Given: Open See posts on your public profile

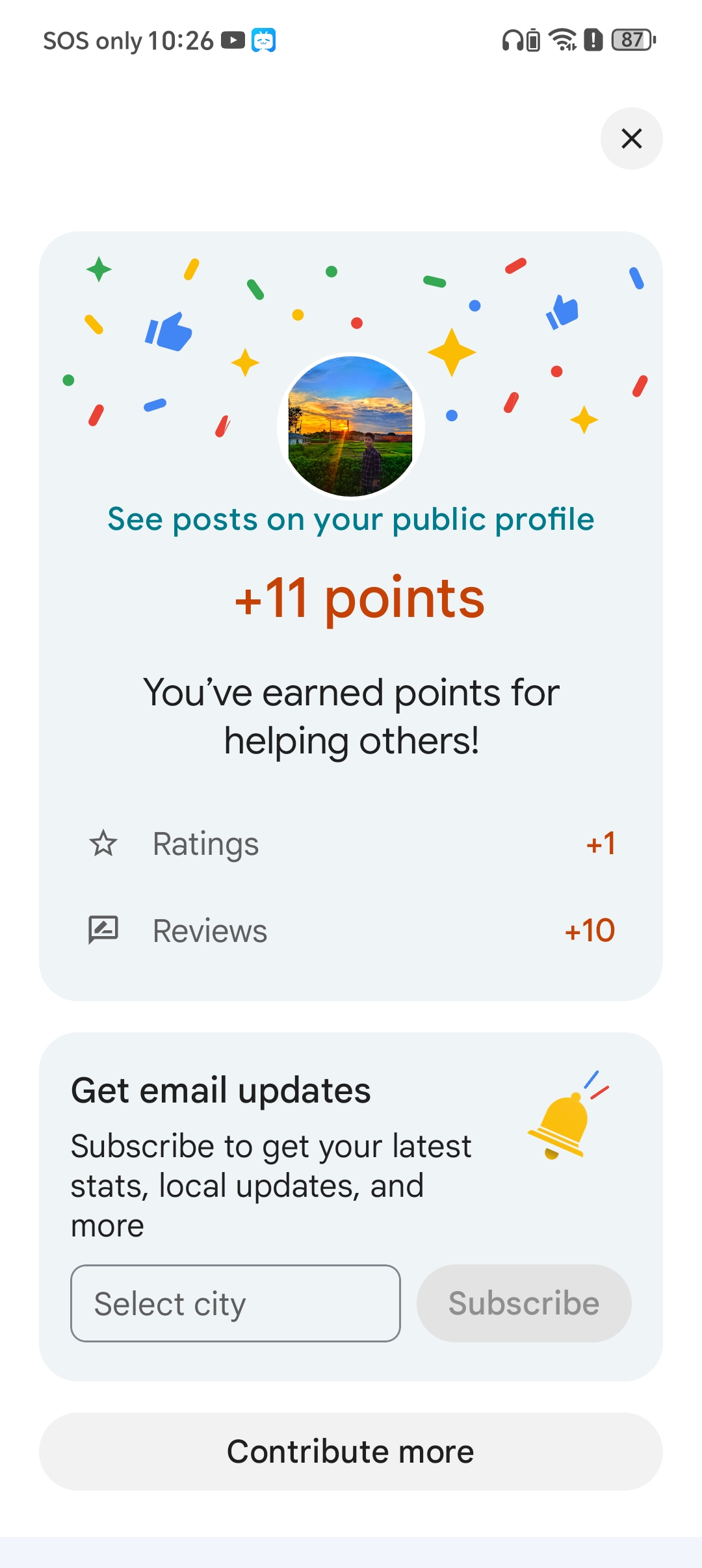Looking at the screenshot, I should pyautogui.click(x=351, y=519).
